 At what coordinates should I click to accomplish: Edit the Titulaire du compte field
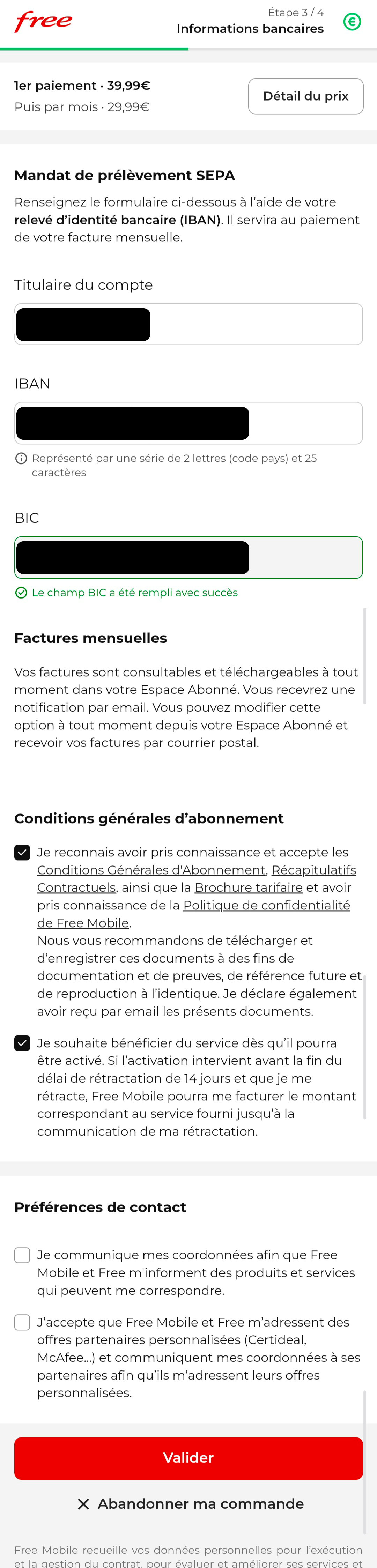256,325
